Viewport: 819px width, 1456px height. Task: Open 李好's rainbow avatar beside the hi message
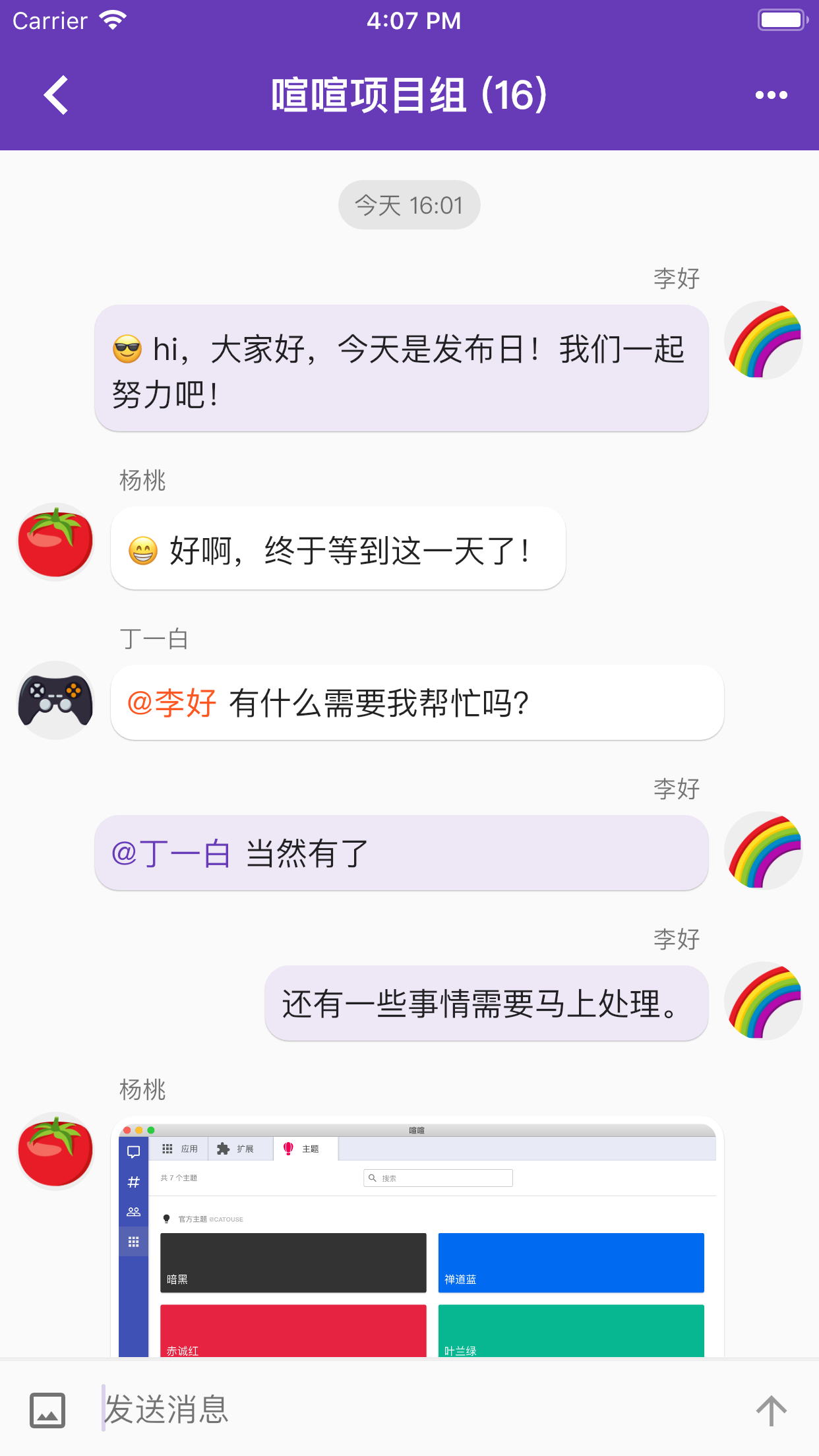763,340
